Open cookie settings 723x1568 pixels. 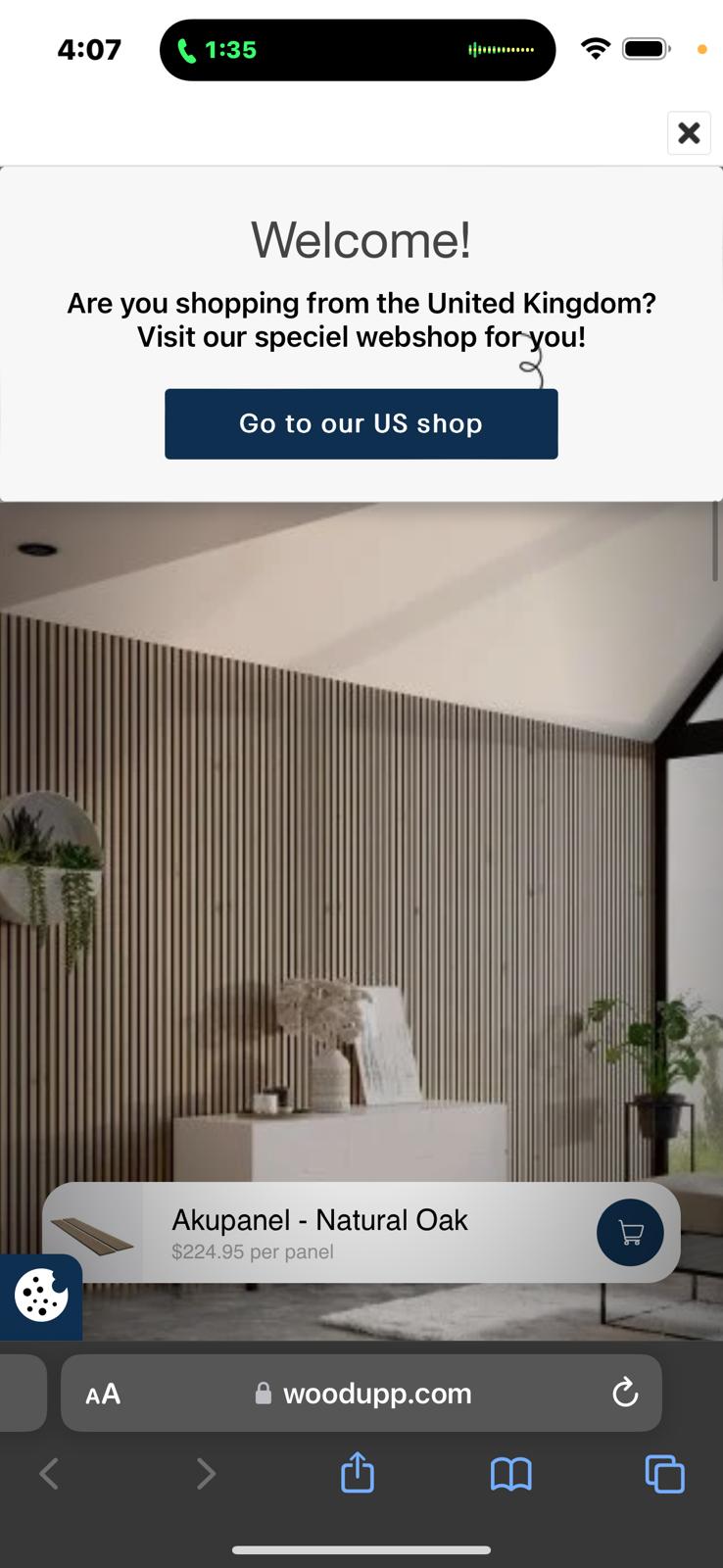[x=40, y=1296]
